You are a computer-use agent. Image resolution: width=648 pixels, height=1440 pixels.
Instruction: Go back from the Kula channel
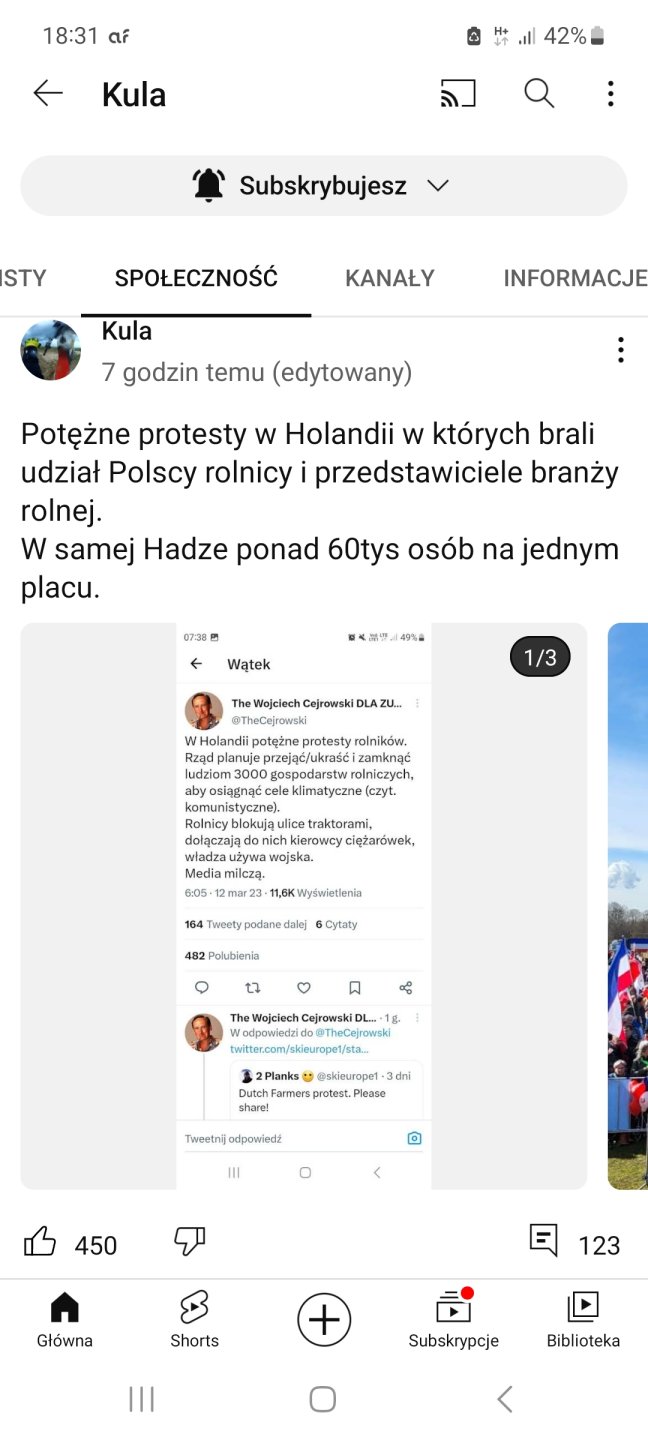pos(48,94)
